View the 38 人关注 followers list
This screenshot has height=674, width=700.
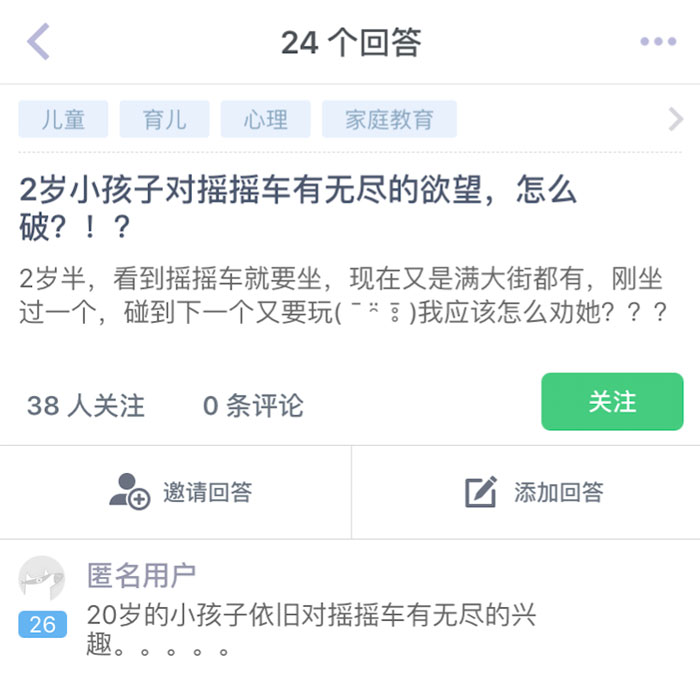pos(85,405)
